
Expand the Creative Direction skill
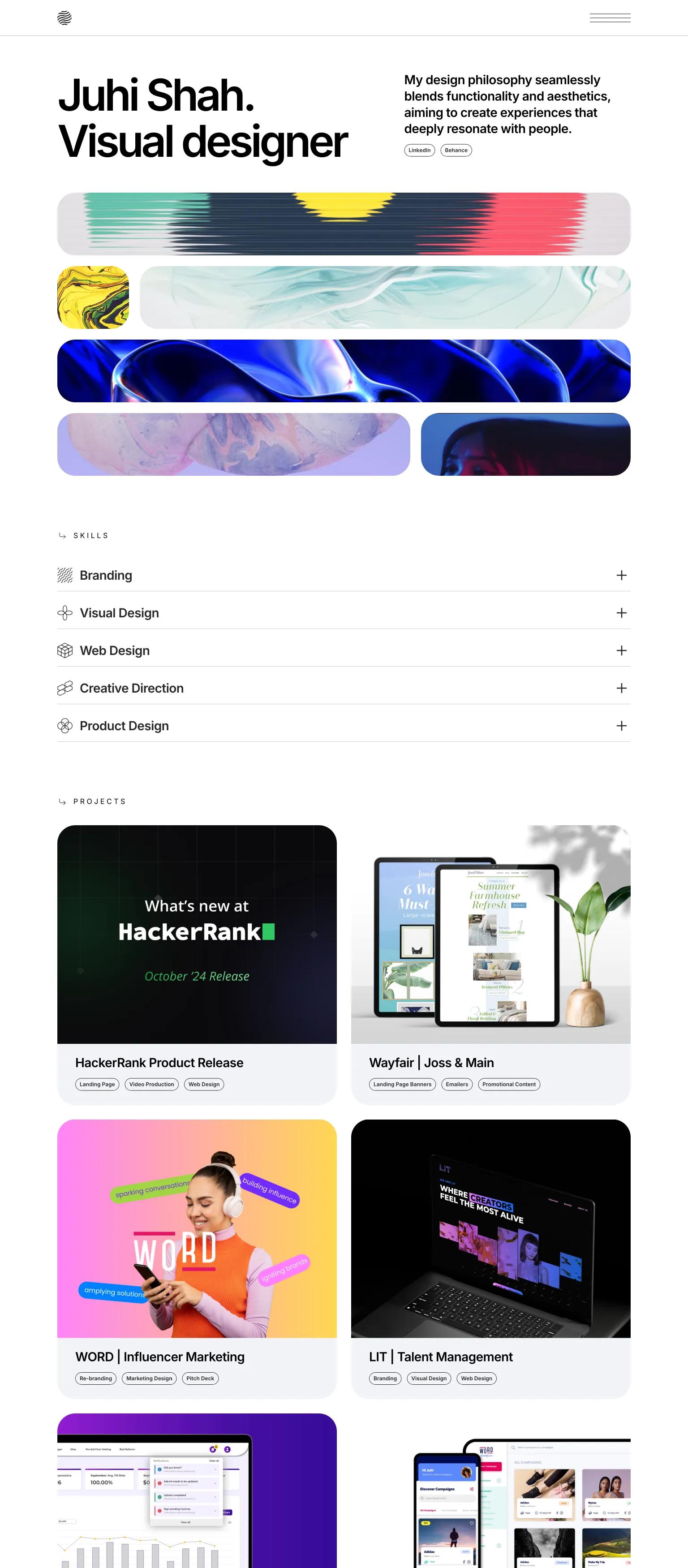click(x=621, y=689)
